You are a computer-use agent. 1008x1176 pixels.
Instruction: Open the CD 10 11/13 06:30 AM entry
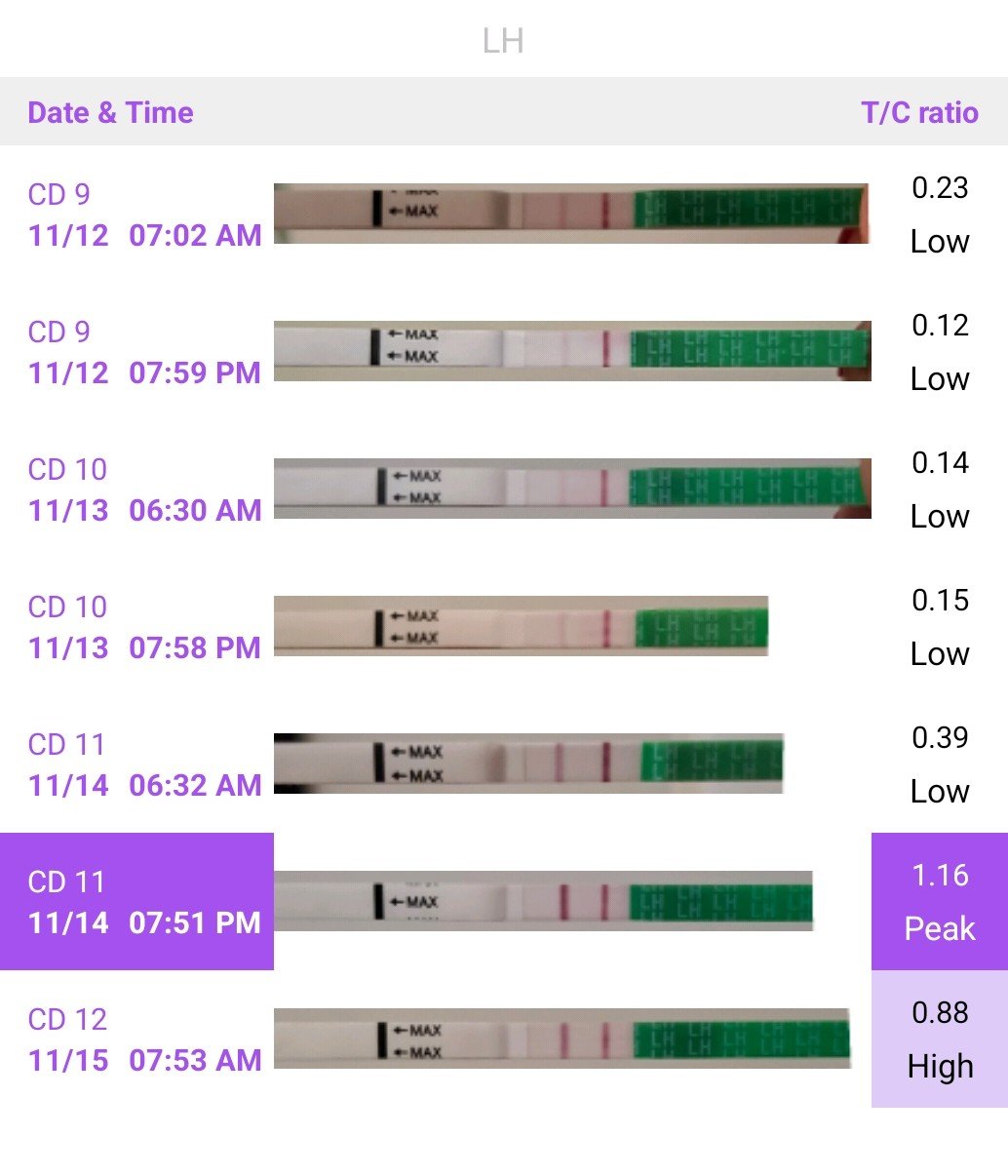point(144,490)
